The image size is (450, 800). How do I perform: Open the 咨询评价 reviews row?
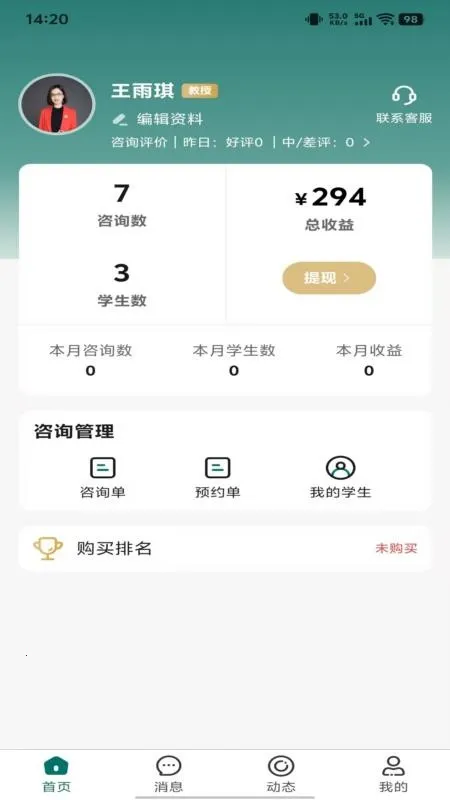pyautogui.click(x=240, y=142)
